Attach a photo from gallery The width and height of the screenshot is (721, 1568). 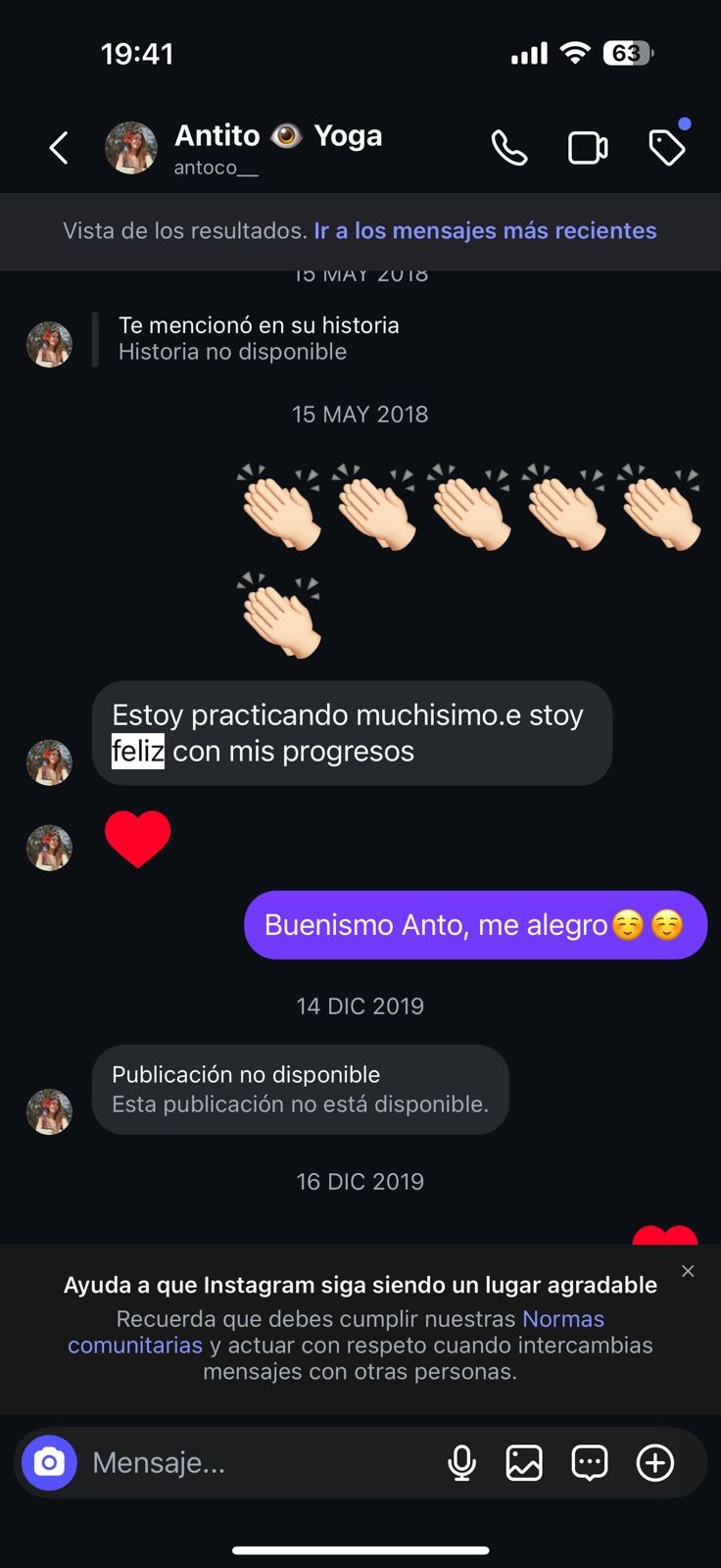[524, 1463]
